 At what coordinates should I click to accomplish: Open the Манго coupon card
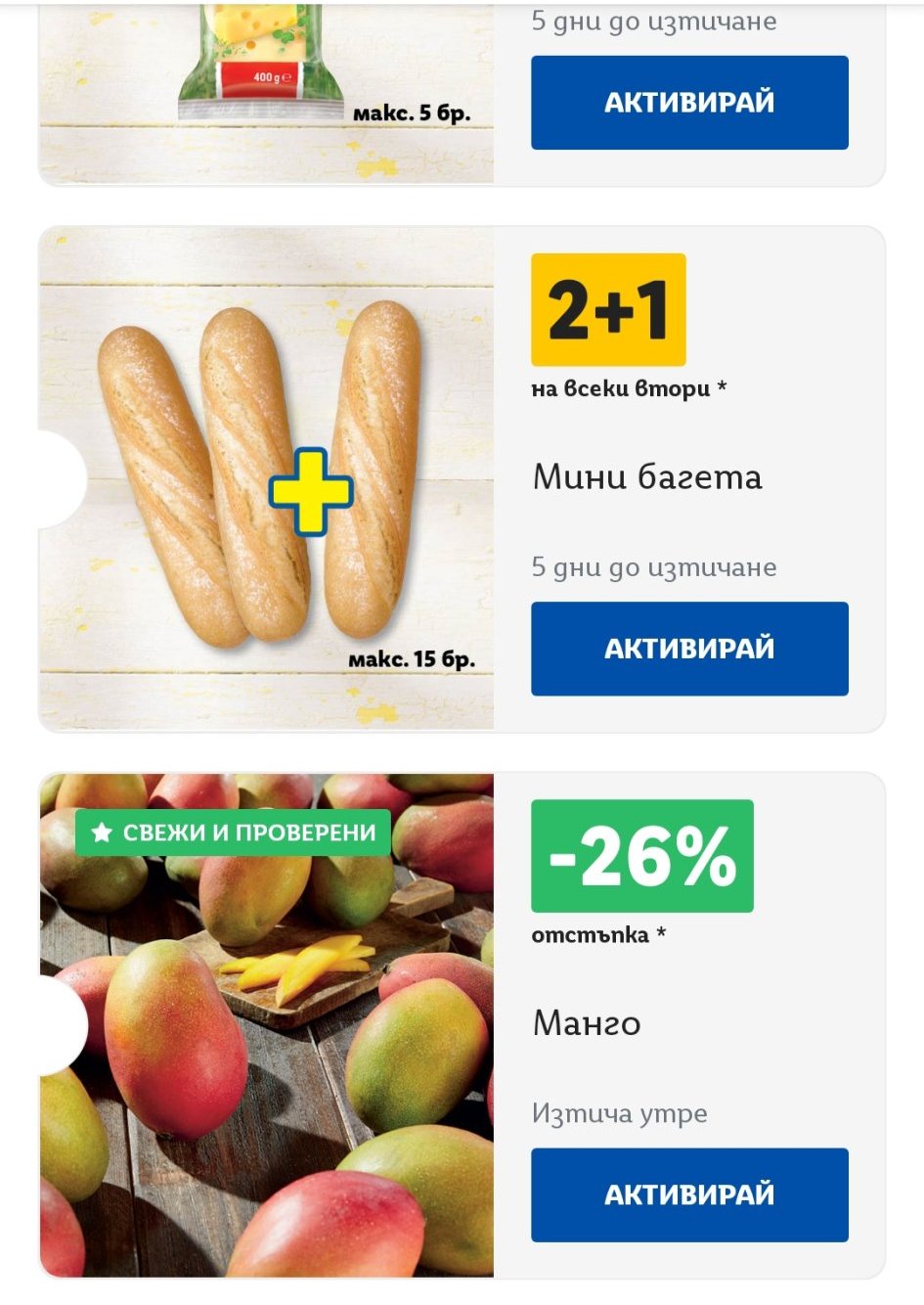coord(587,1023)
